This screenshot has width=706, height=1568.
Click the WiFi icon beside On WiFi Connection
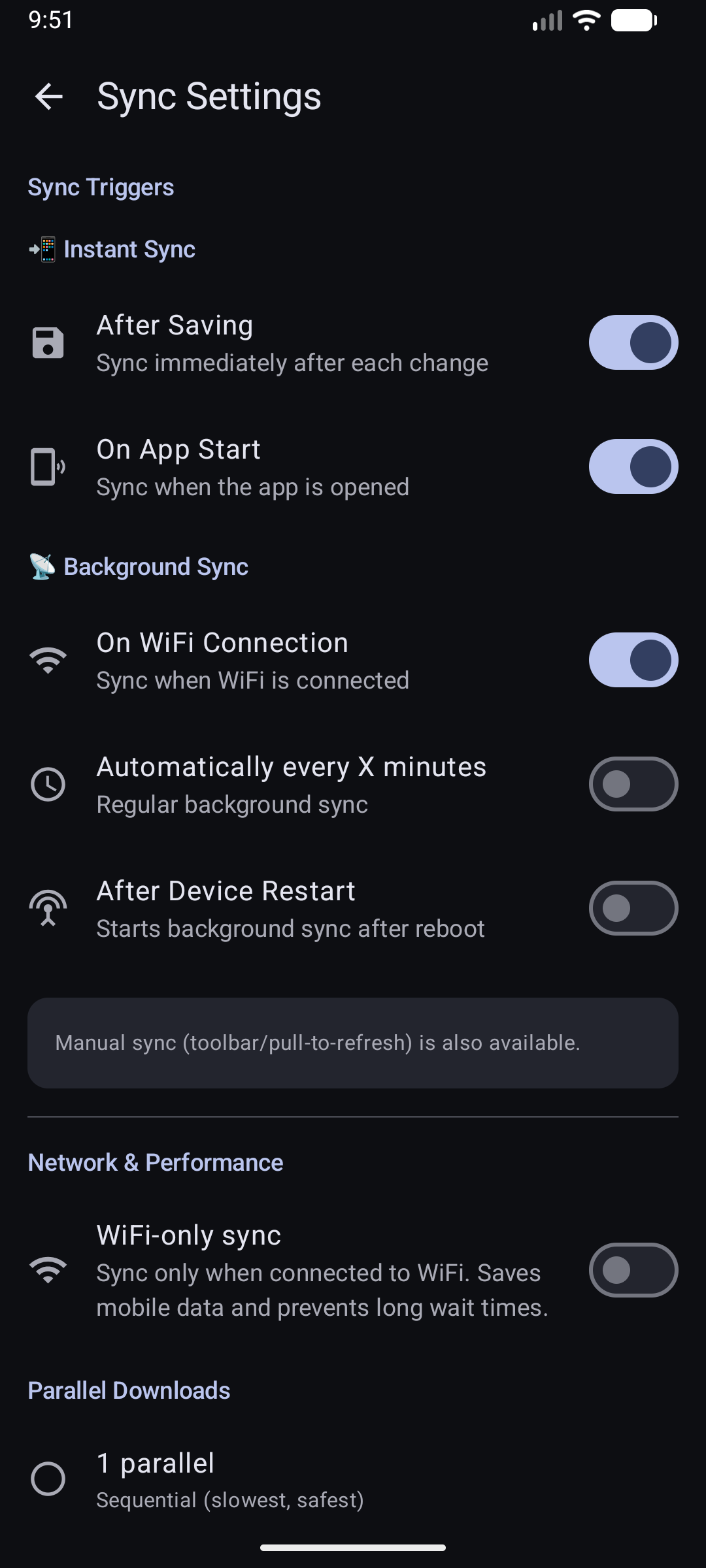(48, 660)
